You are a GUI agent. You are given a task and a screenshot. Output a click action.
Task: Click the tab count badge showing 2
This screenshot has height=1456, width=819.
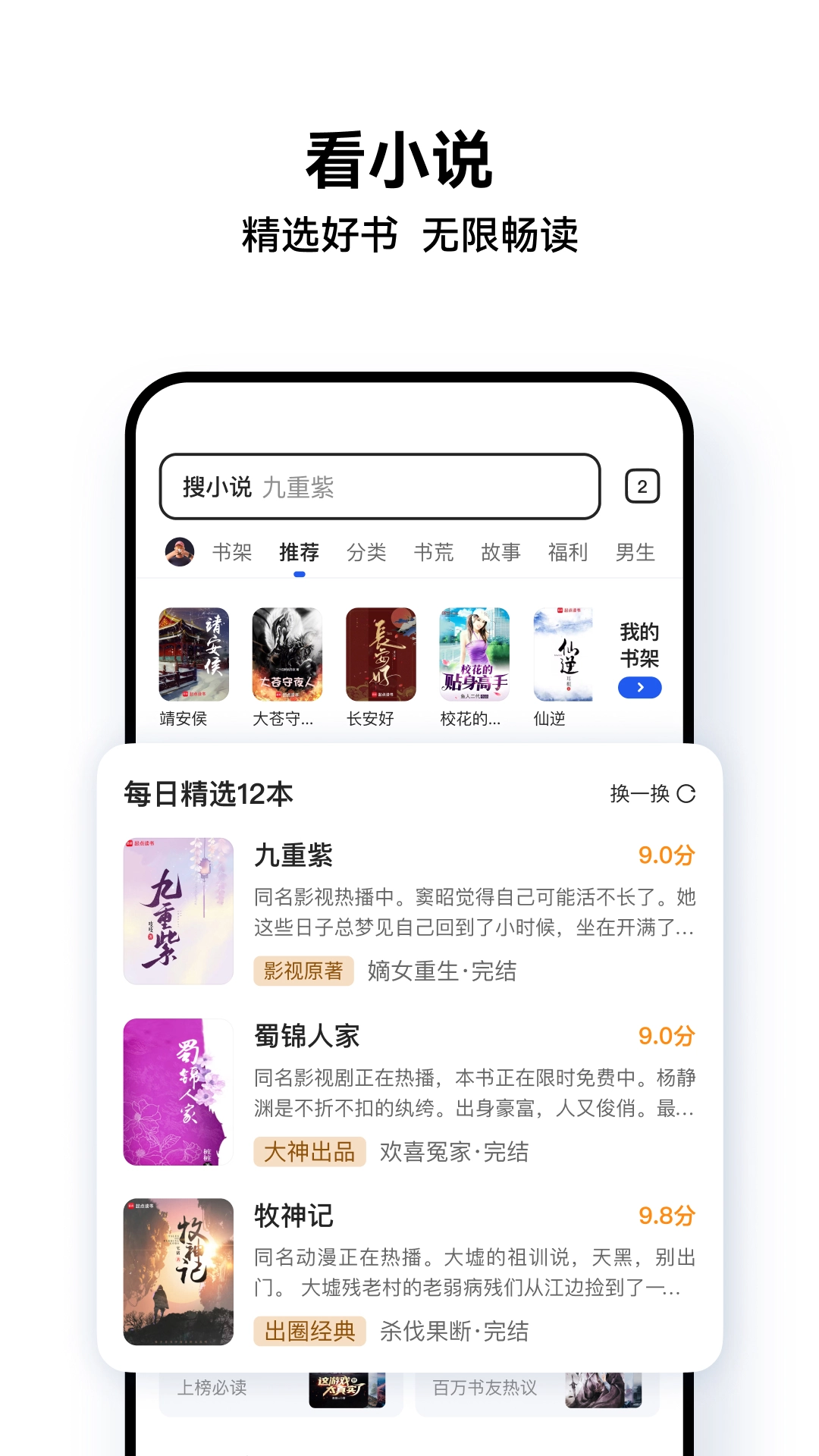[641, 486]
